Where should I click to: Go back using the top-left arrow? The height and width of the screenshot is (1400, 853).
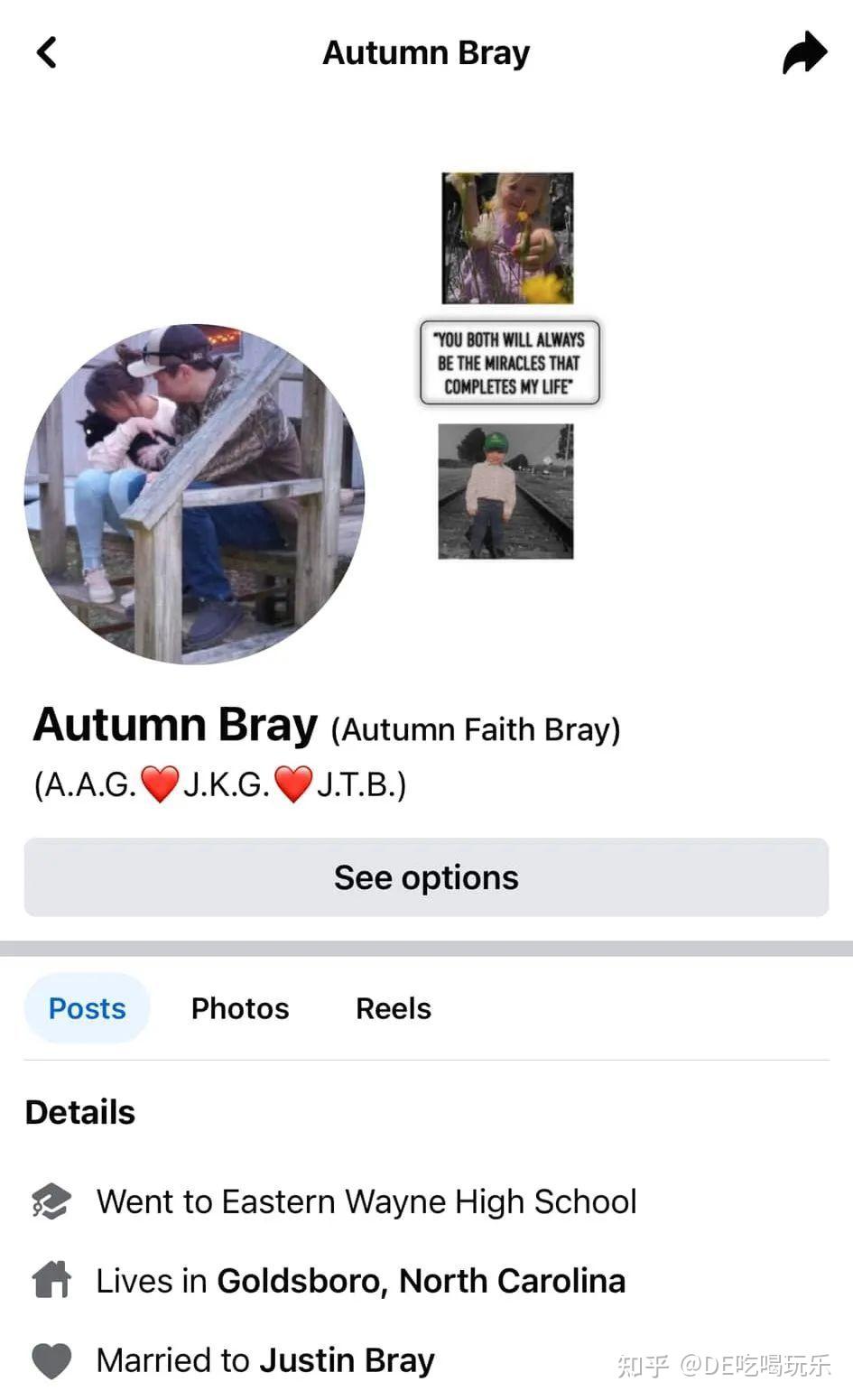point(47,52)
